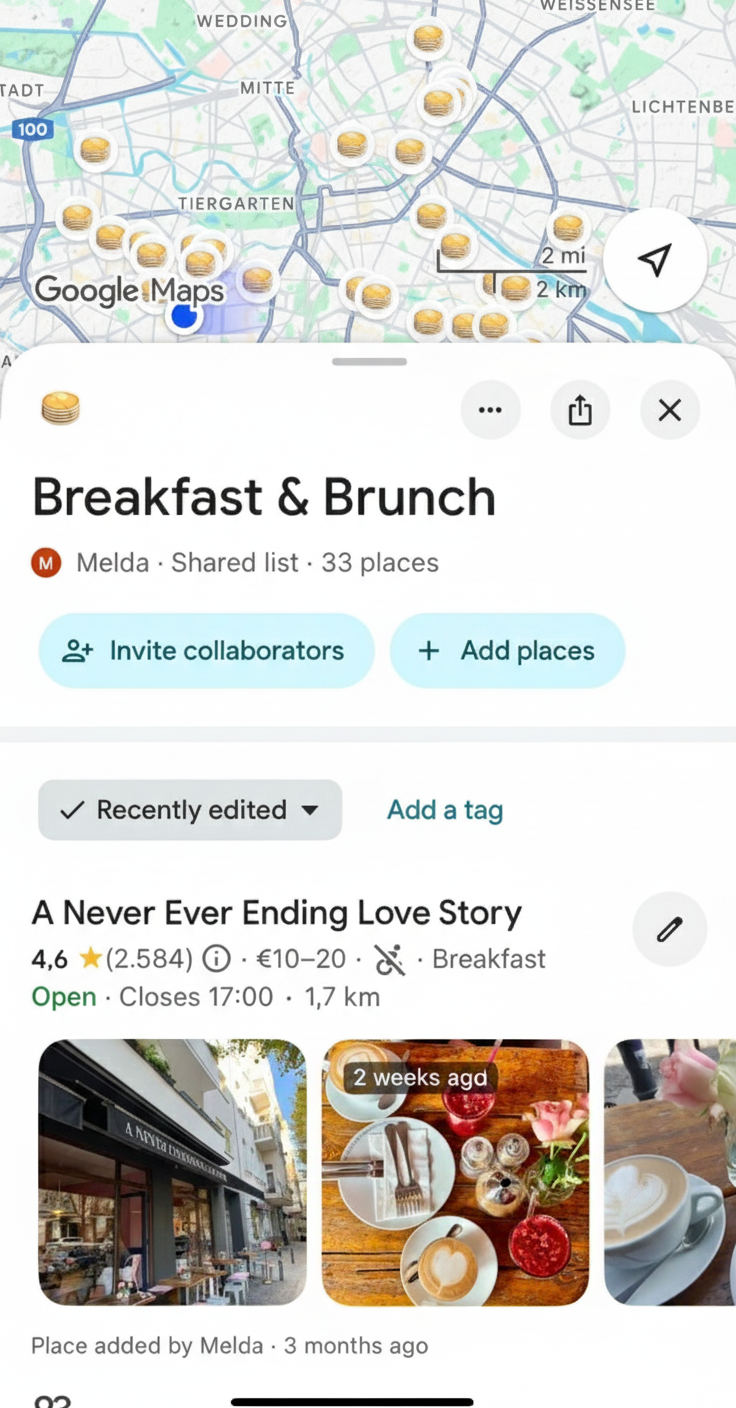Click the pancake emoji list icon
Viewport: 736px width, 1408px height.
pos(60,408)
